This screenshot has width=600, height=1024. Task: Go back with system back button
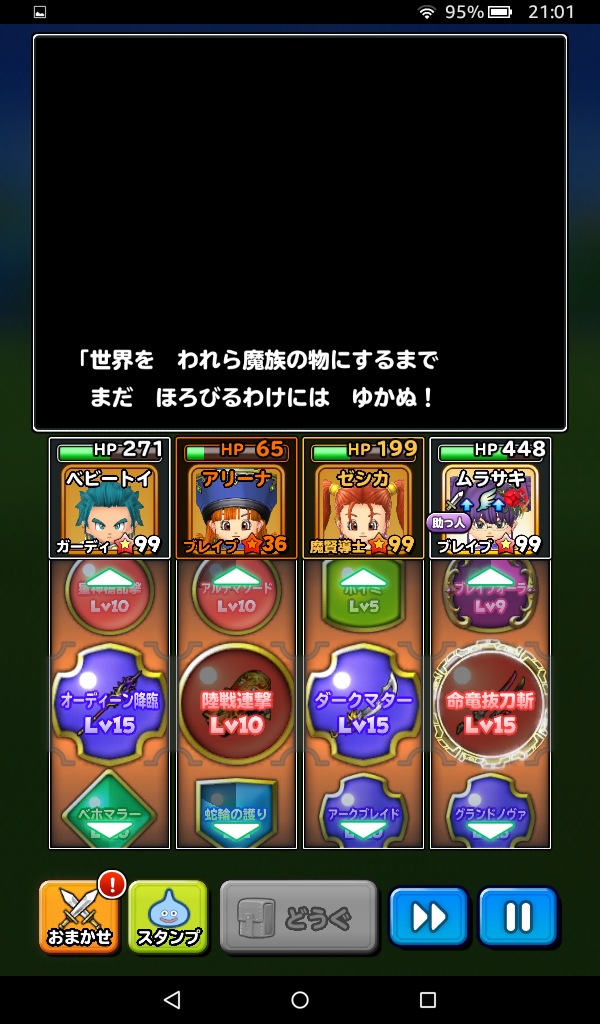pyautogui.click(x=172, y=1000)
